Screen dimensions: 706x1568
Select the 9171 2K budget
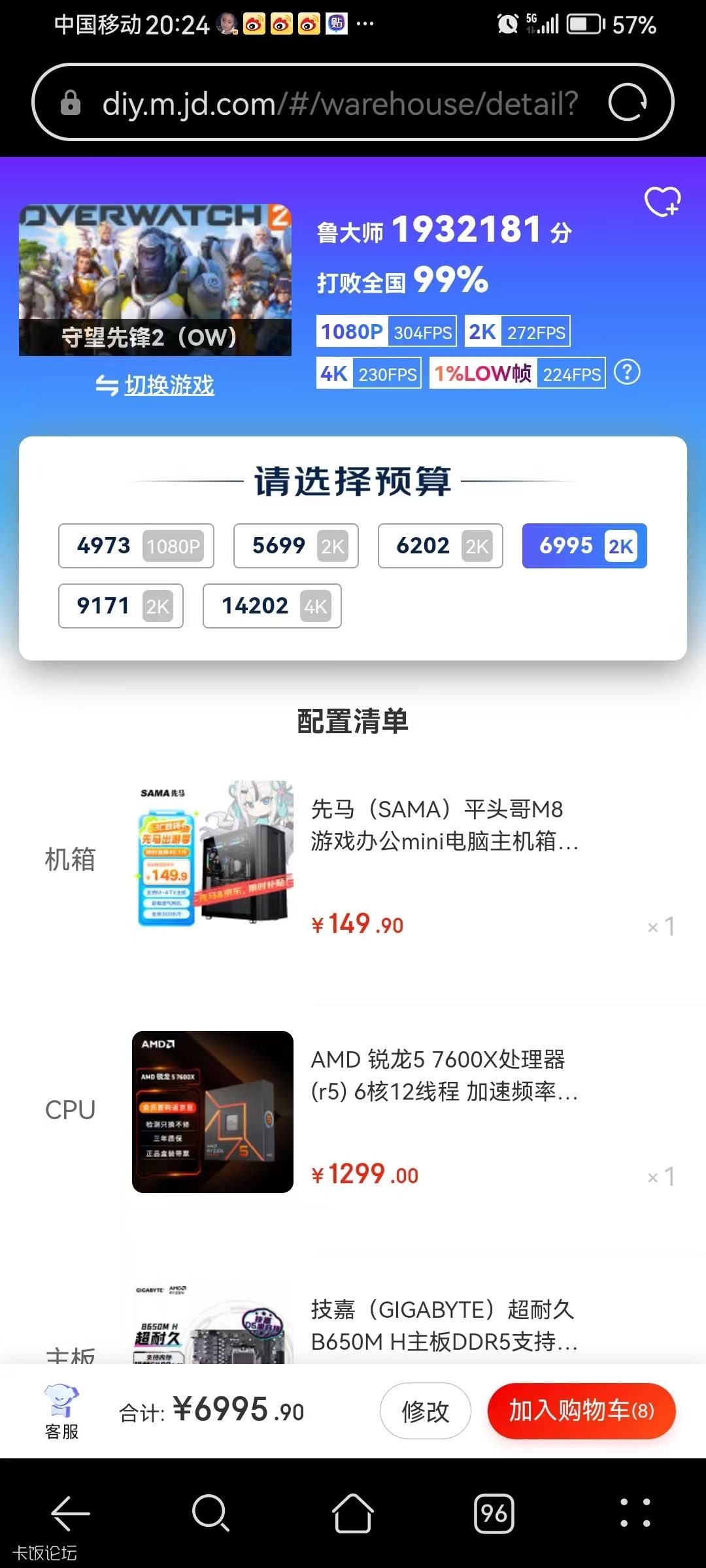pyautogui.click(x=120, y=606)
